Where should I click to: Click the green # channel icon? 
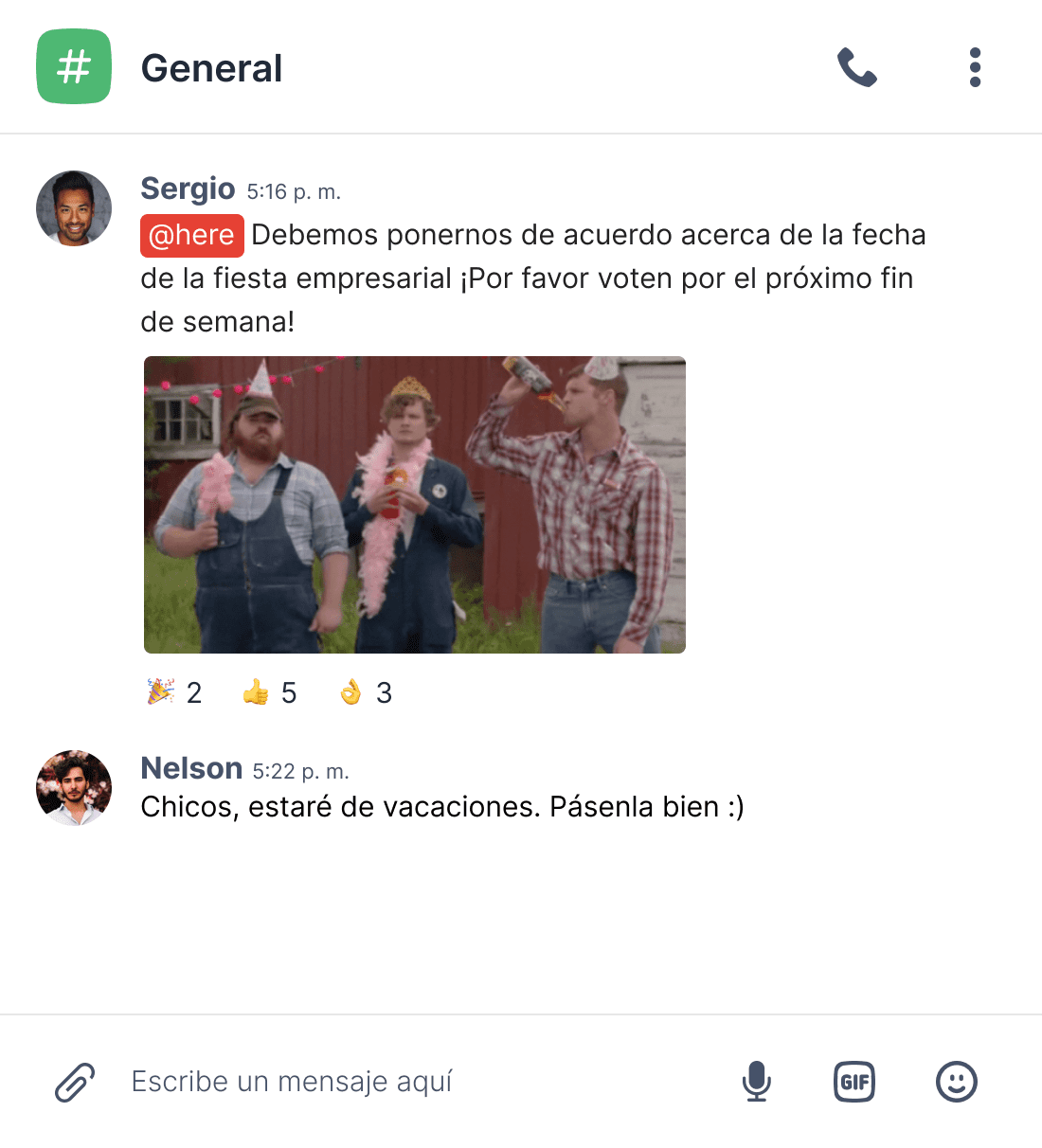pyautogui.click(x=73, y=67)
